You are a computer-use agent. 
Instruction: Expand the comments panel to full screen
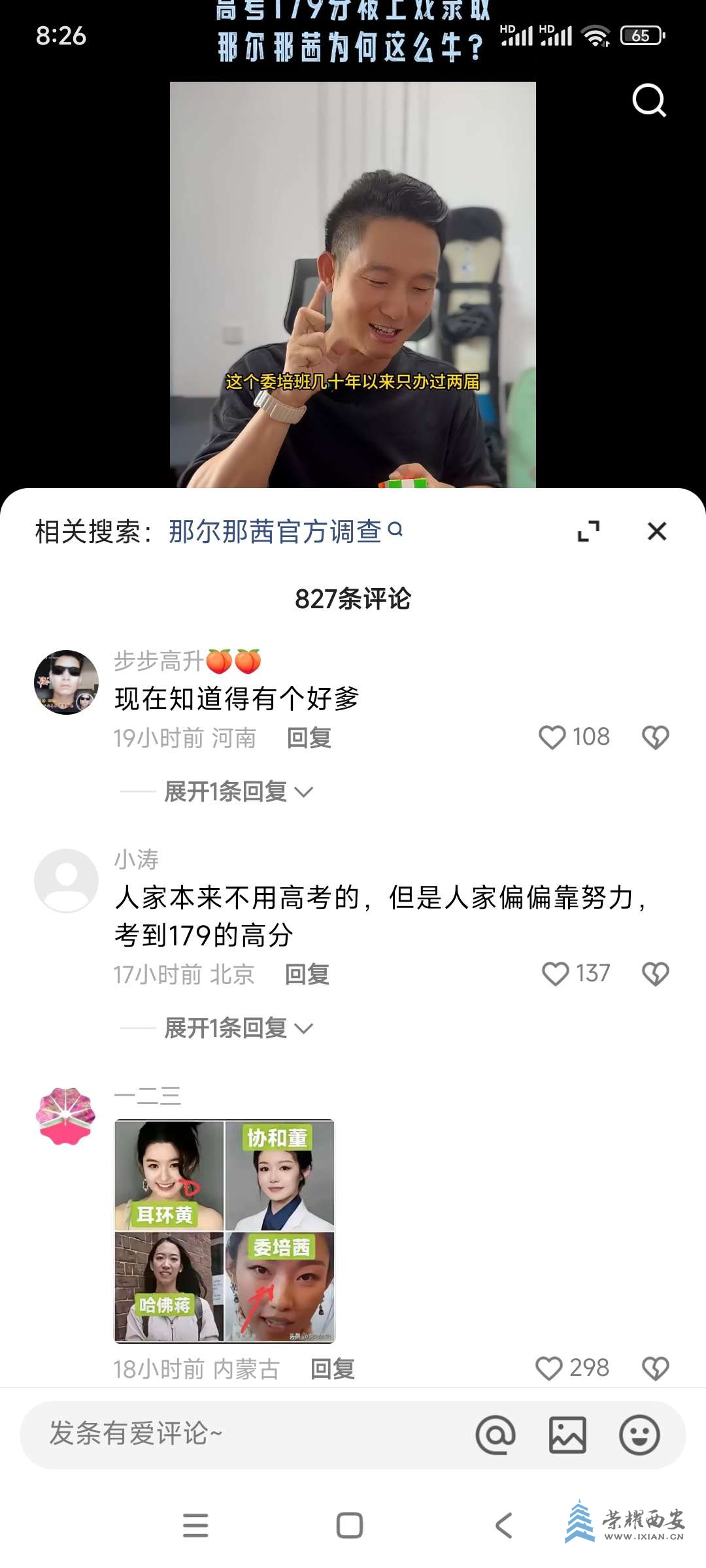tap(588, 531)
